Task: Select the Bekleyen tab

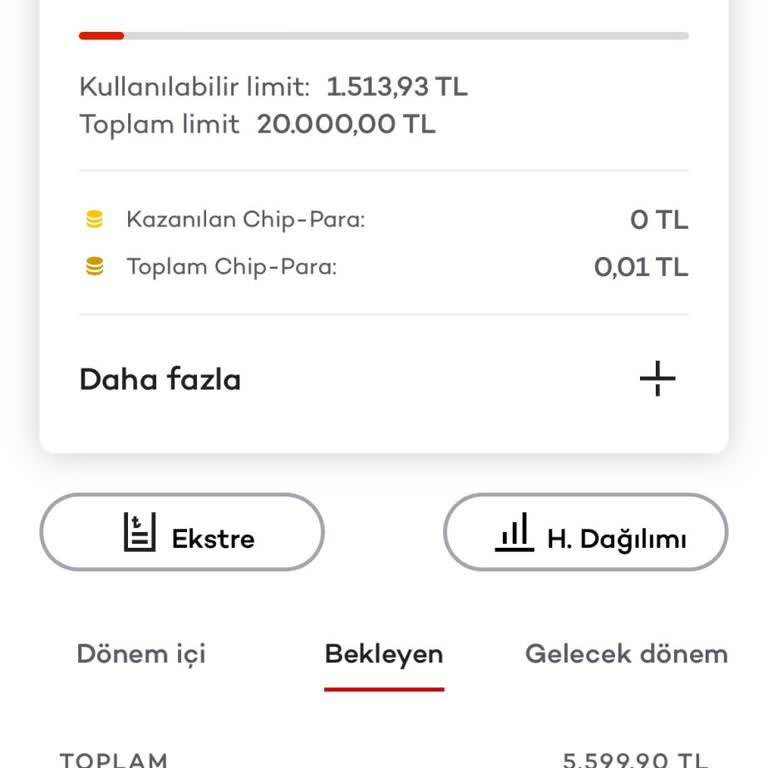Action: (x=384, y=654)
